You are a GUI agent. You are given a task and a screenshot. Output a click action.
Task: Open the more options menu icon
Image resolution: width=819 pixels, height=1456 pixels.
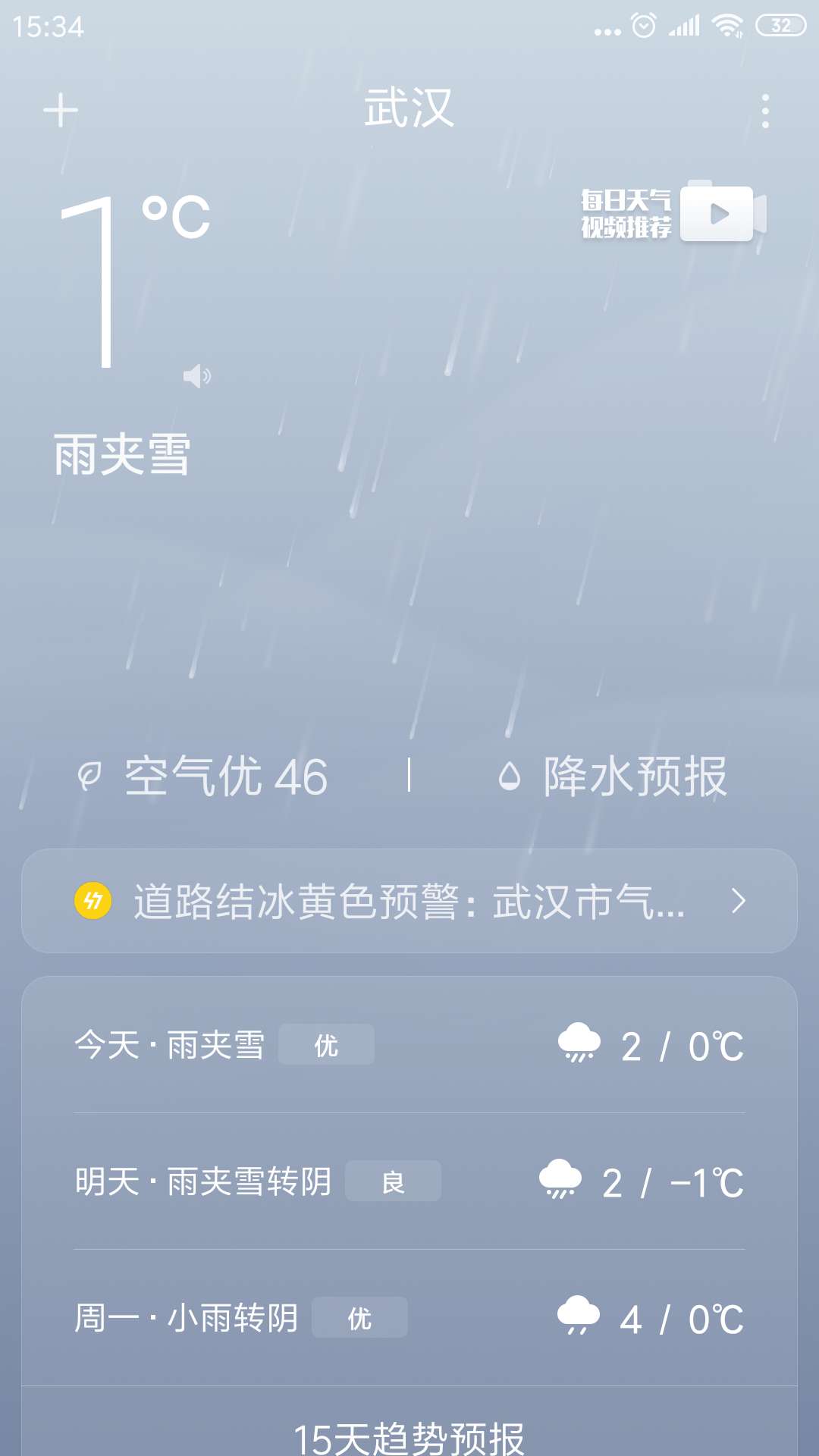point(765,110)
